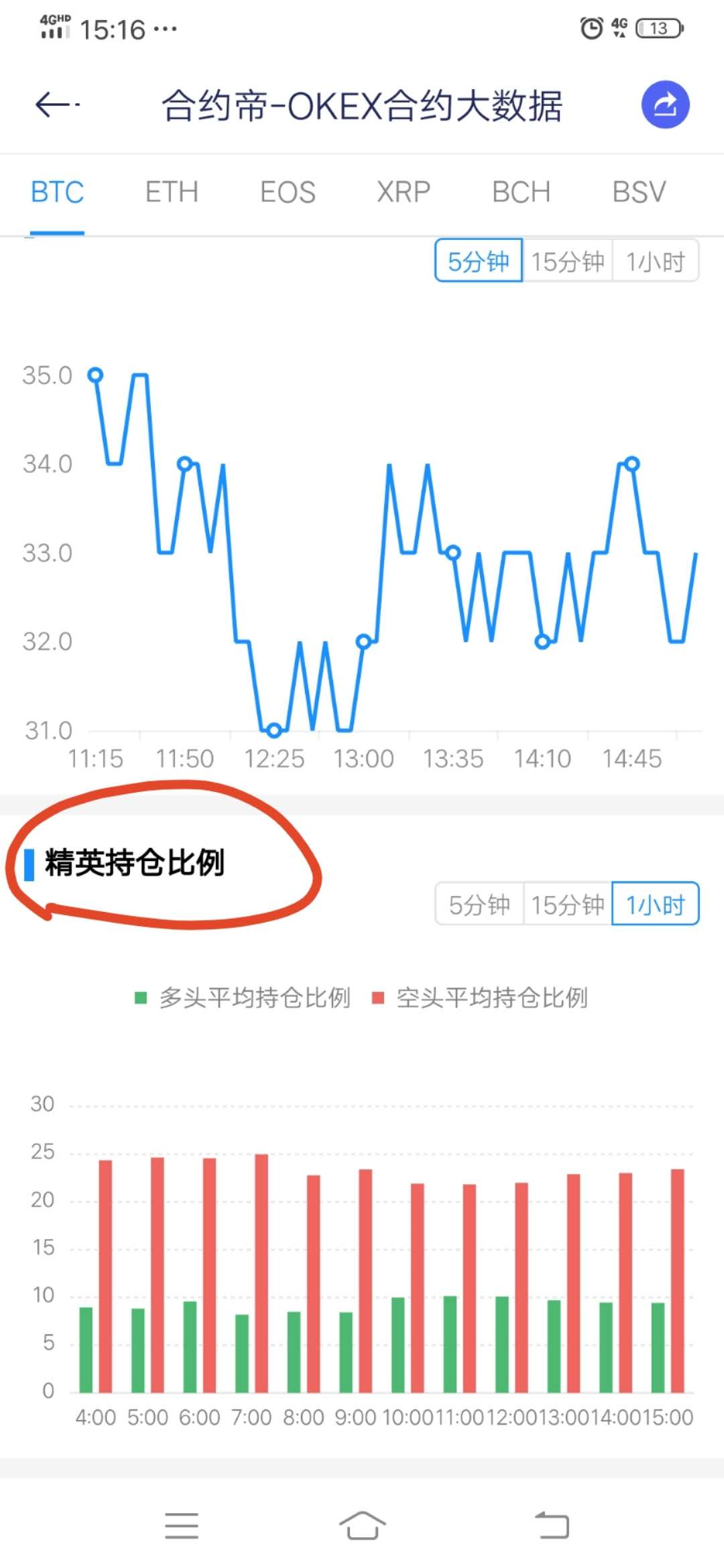Toggle the 空头平均持仓比例 legend series
Screen dimensions: 724x1568
coord(480,998)
